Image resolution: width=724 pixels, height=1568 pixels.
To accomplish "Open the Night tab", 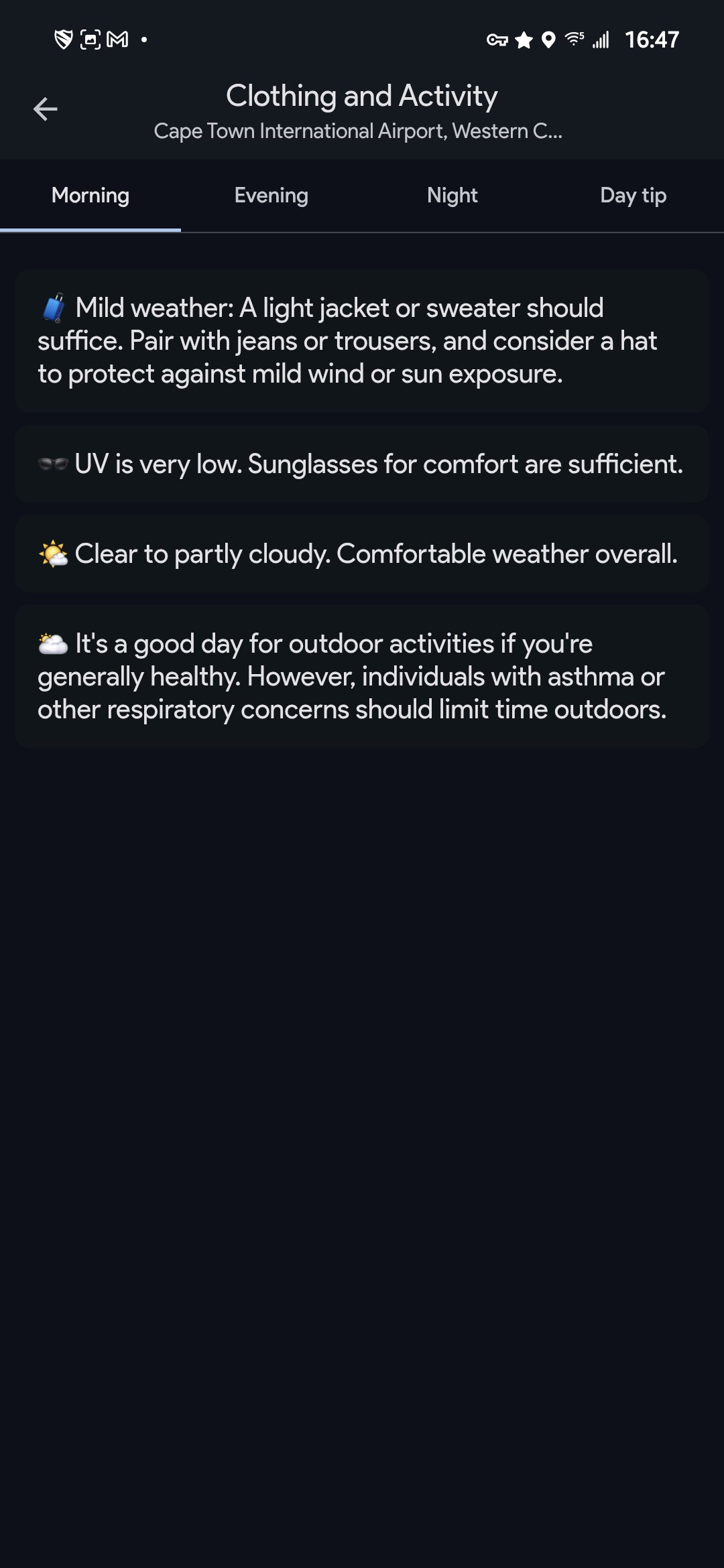I will 452,196.
